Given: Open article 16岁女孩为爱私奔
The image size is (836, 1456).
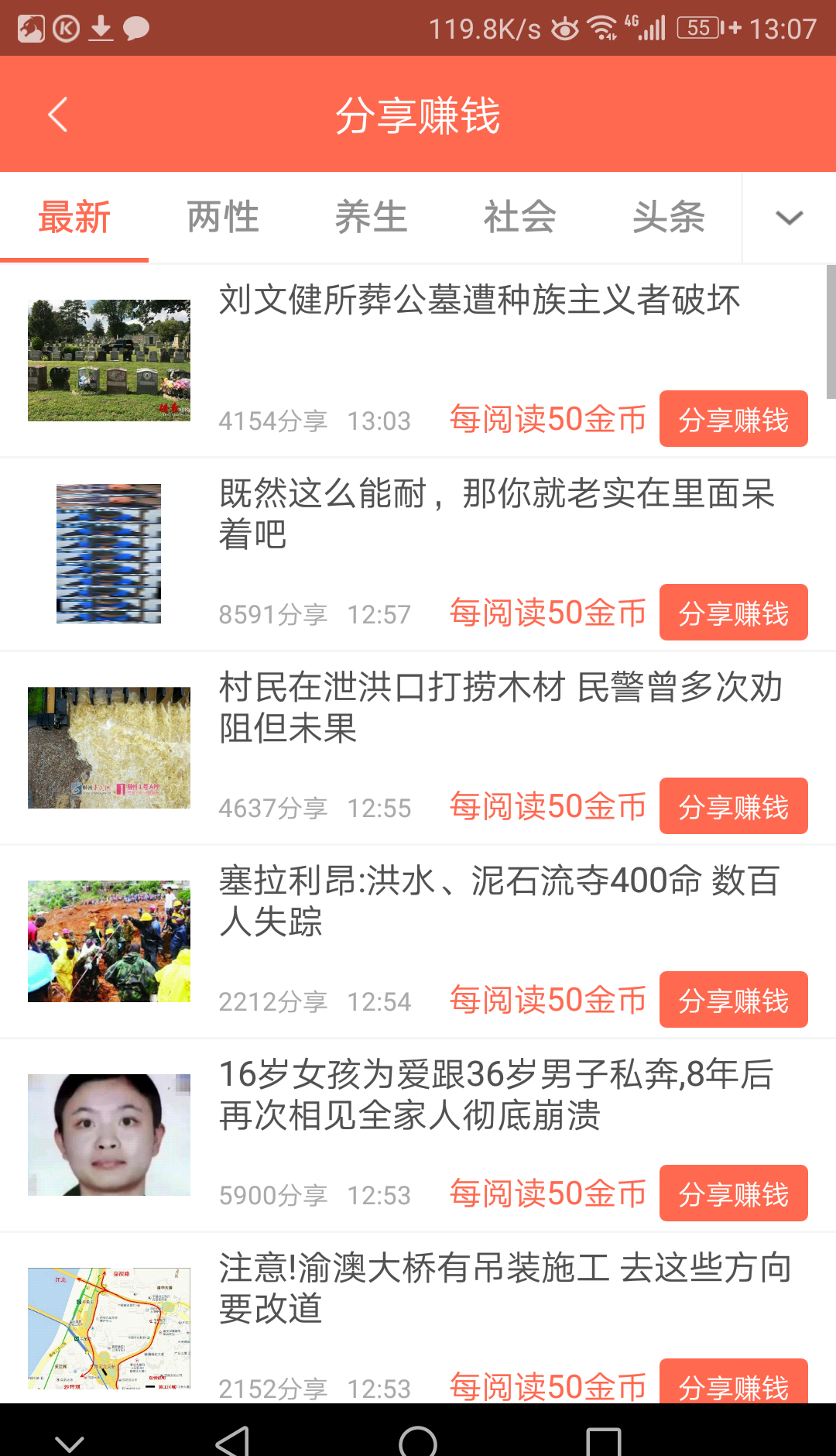Looking at the screenshot, I should 495,1094.
